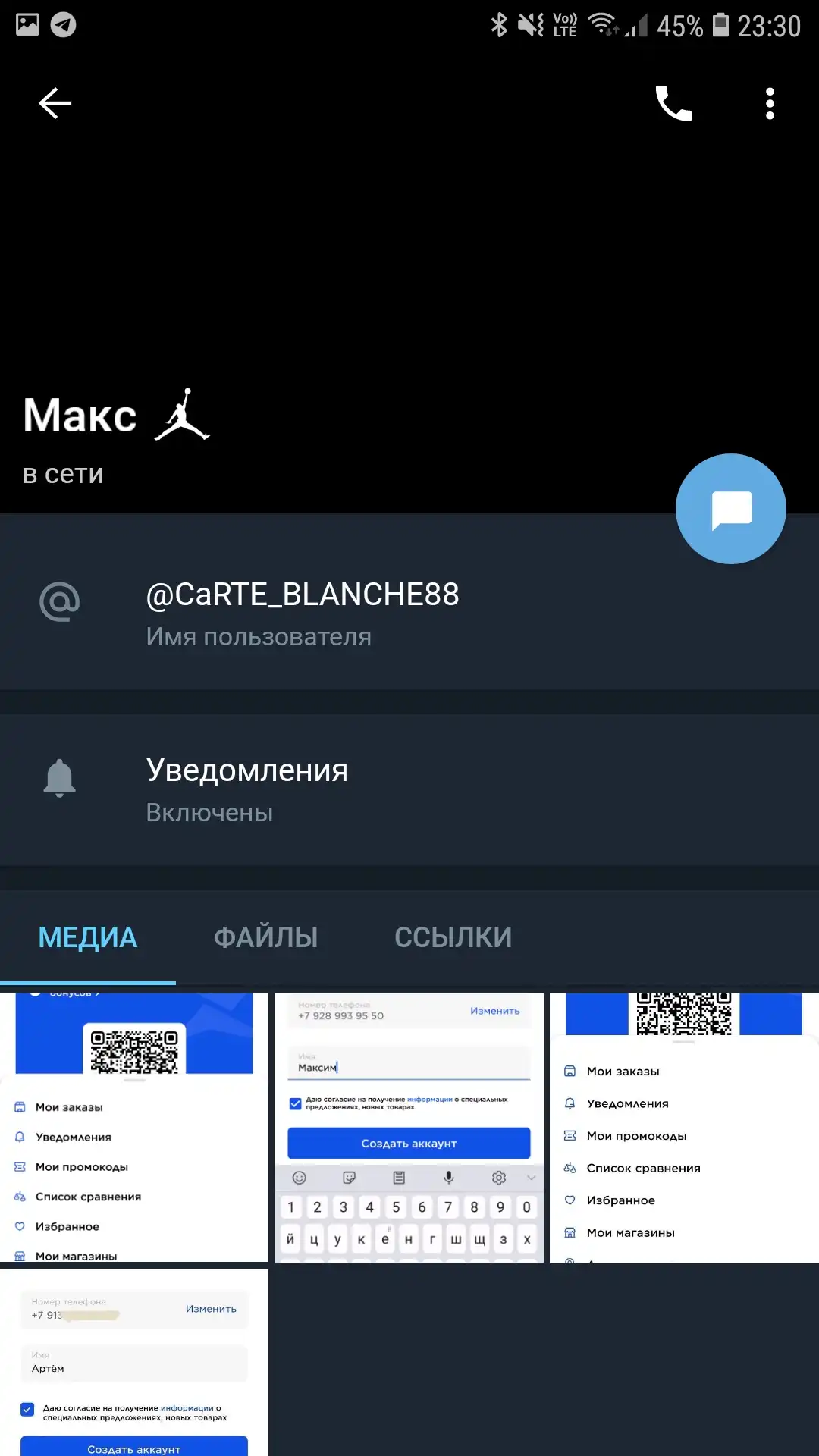Call Макс with the phone icon

673,104
